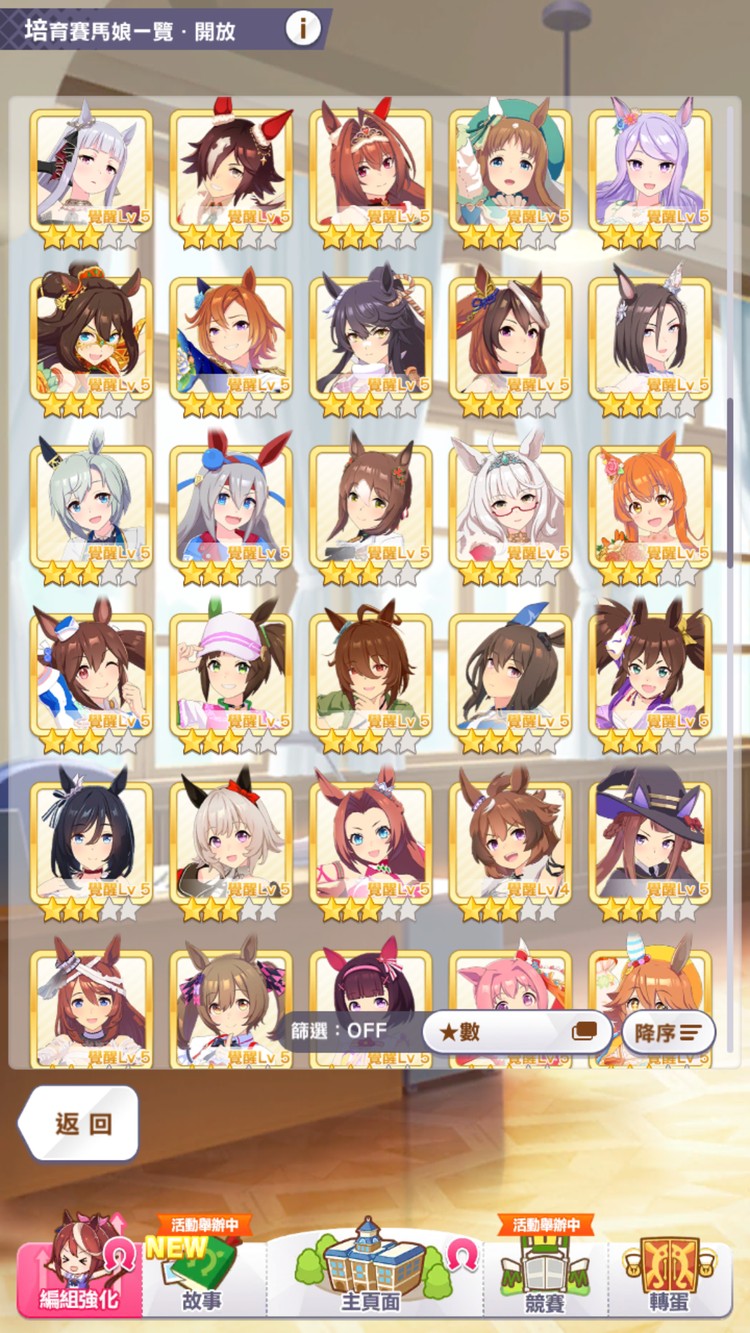Image resolution: width=750 pixels, height=1333 pixels.
Task: Go to the 主頁面 home tab
Action: (371, 1270)
